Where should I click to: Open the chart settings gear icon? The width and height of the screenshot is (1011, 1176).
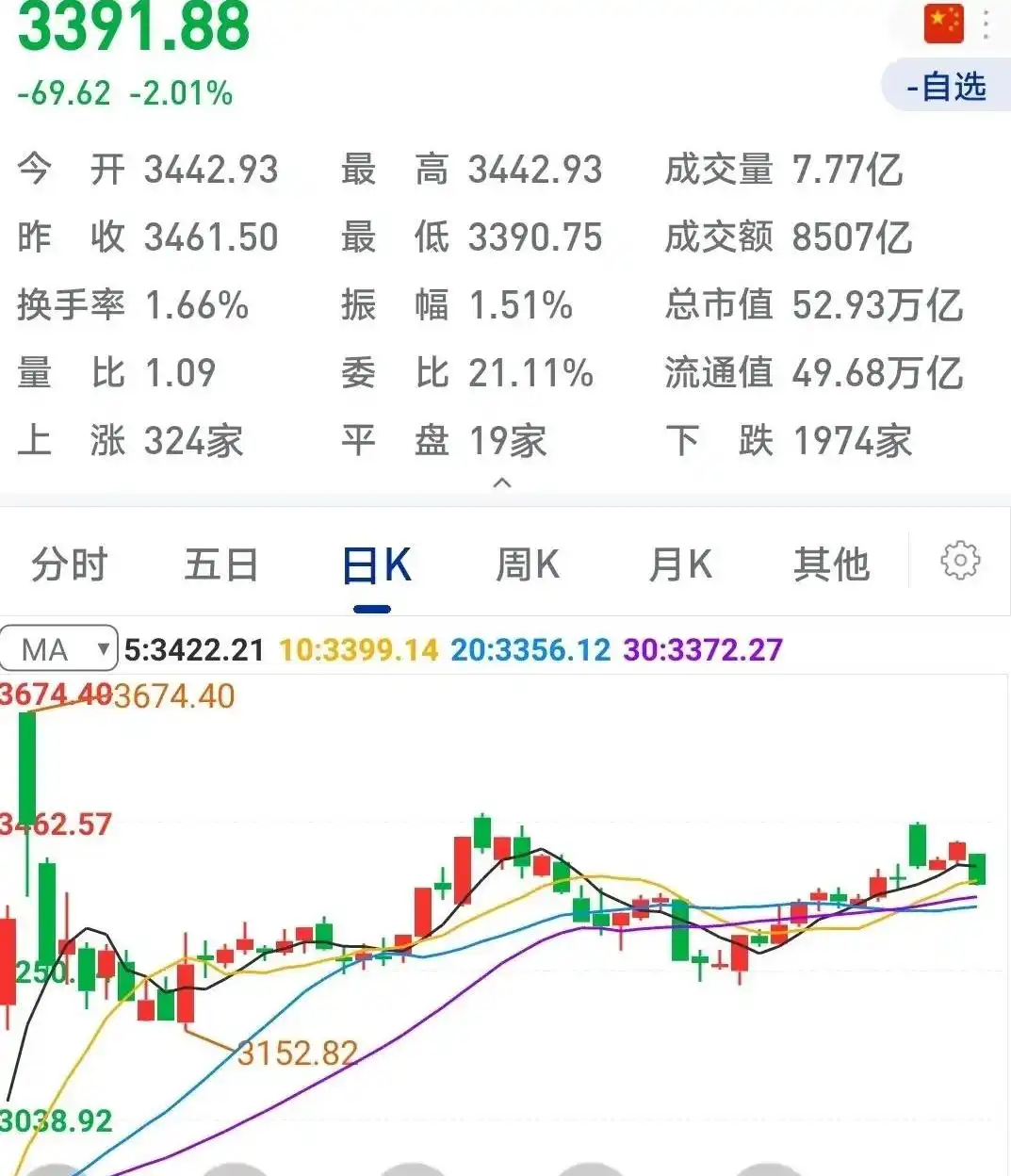pyautogui.click(x=960, y=559)
